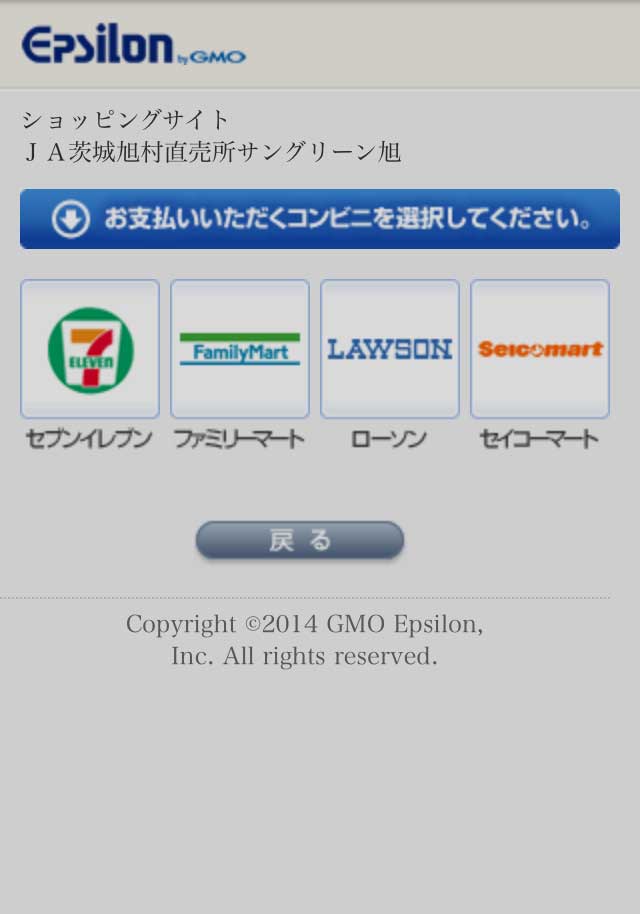This screenshot has height=914, width=640.
Task: Tap the 戻る back button
Action: point(300,541)
